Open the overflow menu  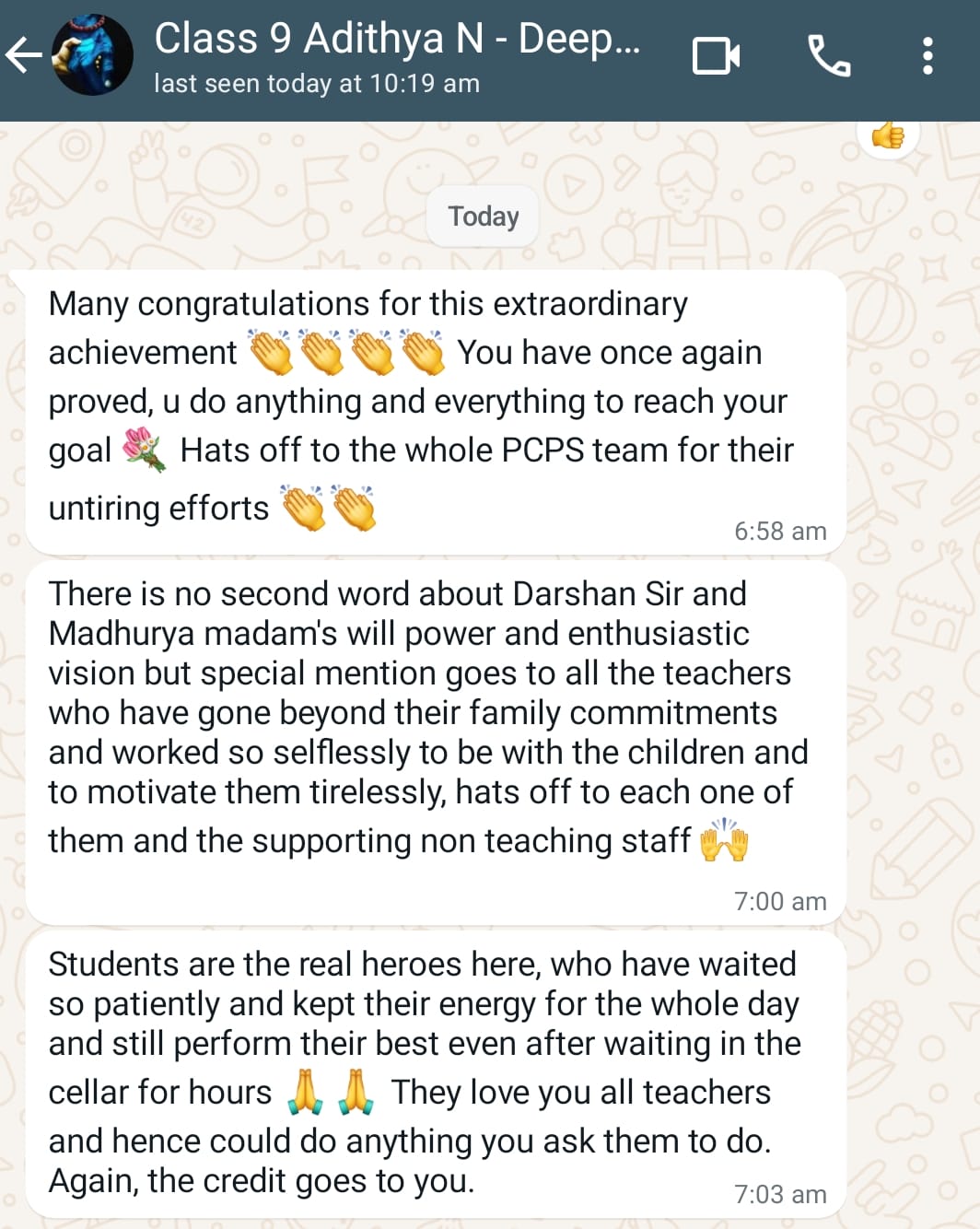click(927, 56)
